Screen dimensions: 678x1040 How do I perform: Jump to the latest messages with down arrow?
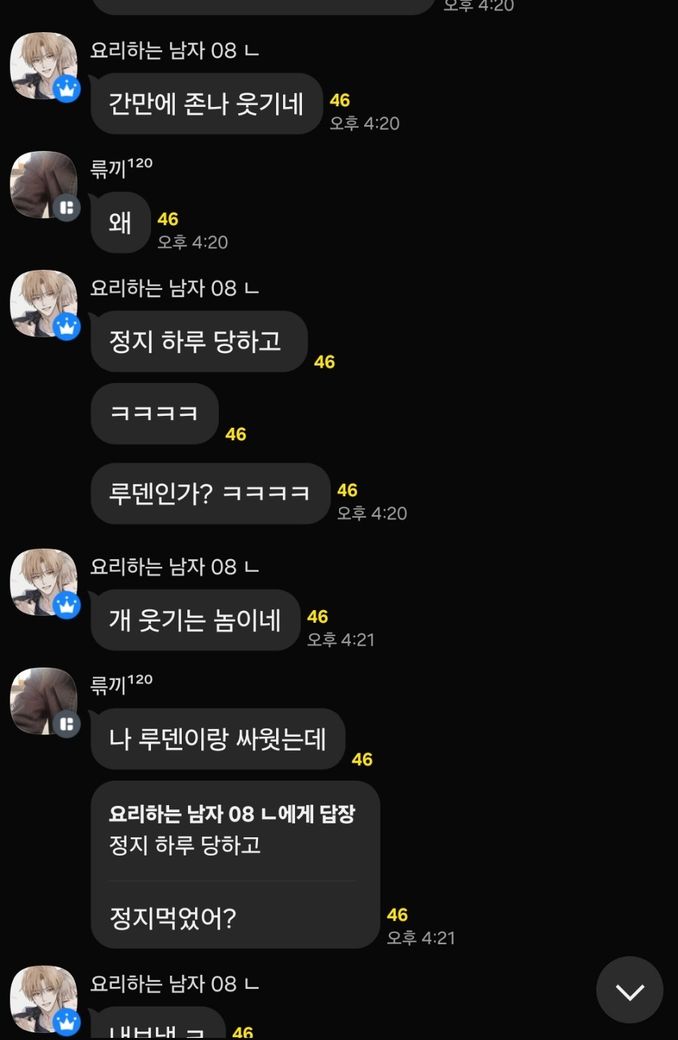pyautogui.click(x=629, y=990)
